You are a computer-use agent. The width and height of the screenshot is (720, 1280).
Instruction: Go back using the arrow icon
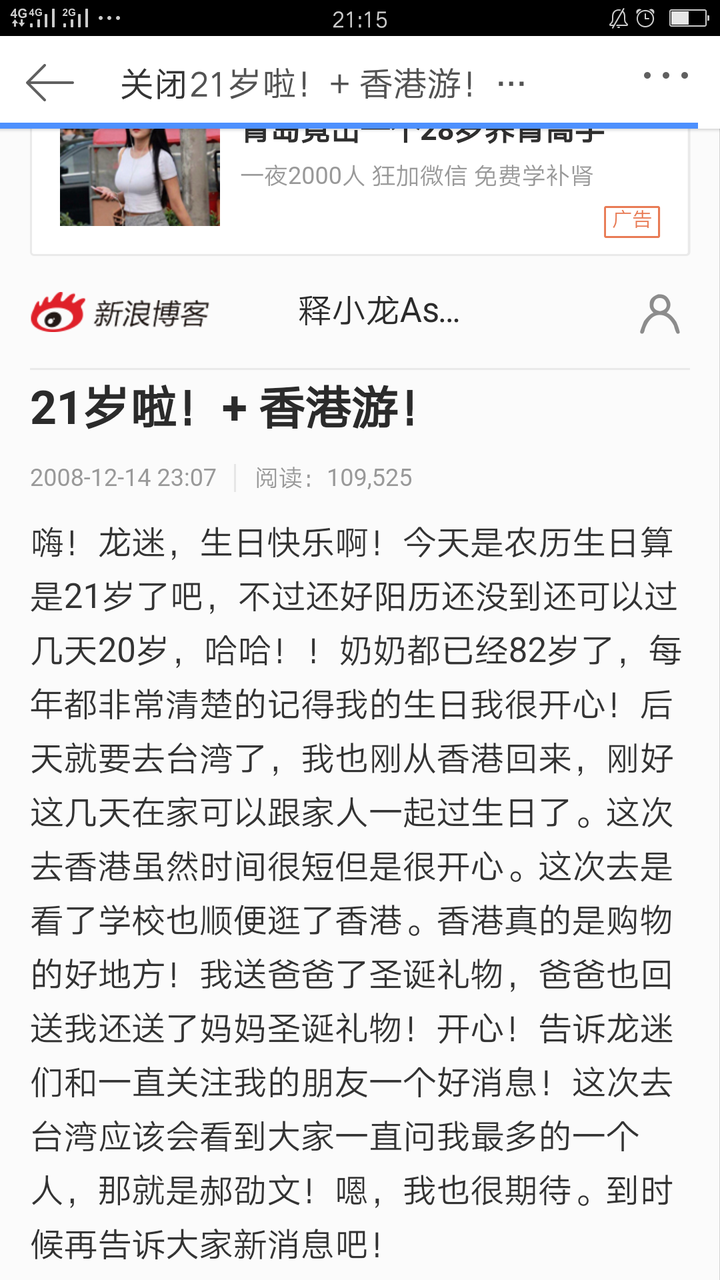[x=49, y=83]
